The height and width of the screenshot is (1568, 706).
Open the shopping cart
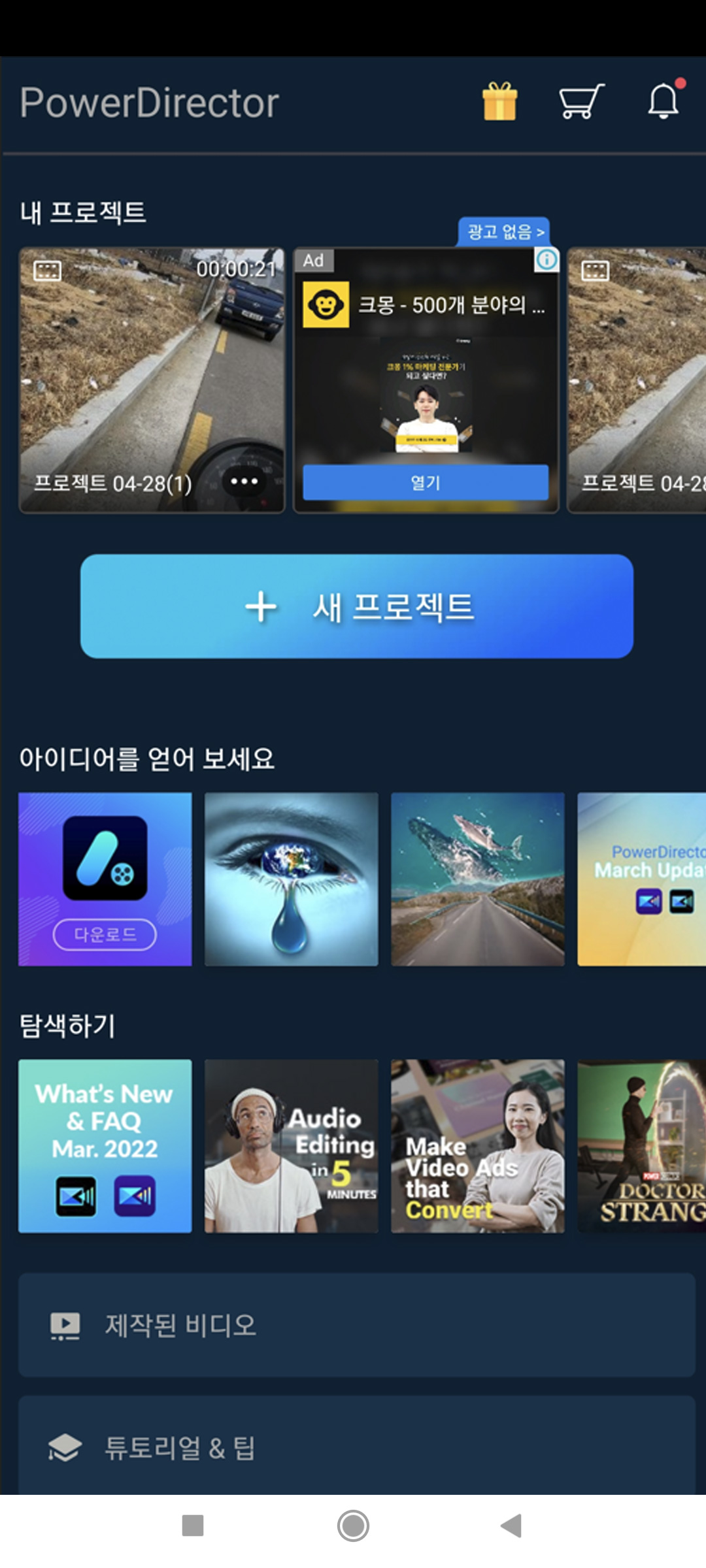(581, 102)
